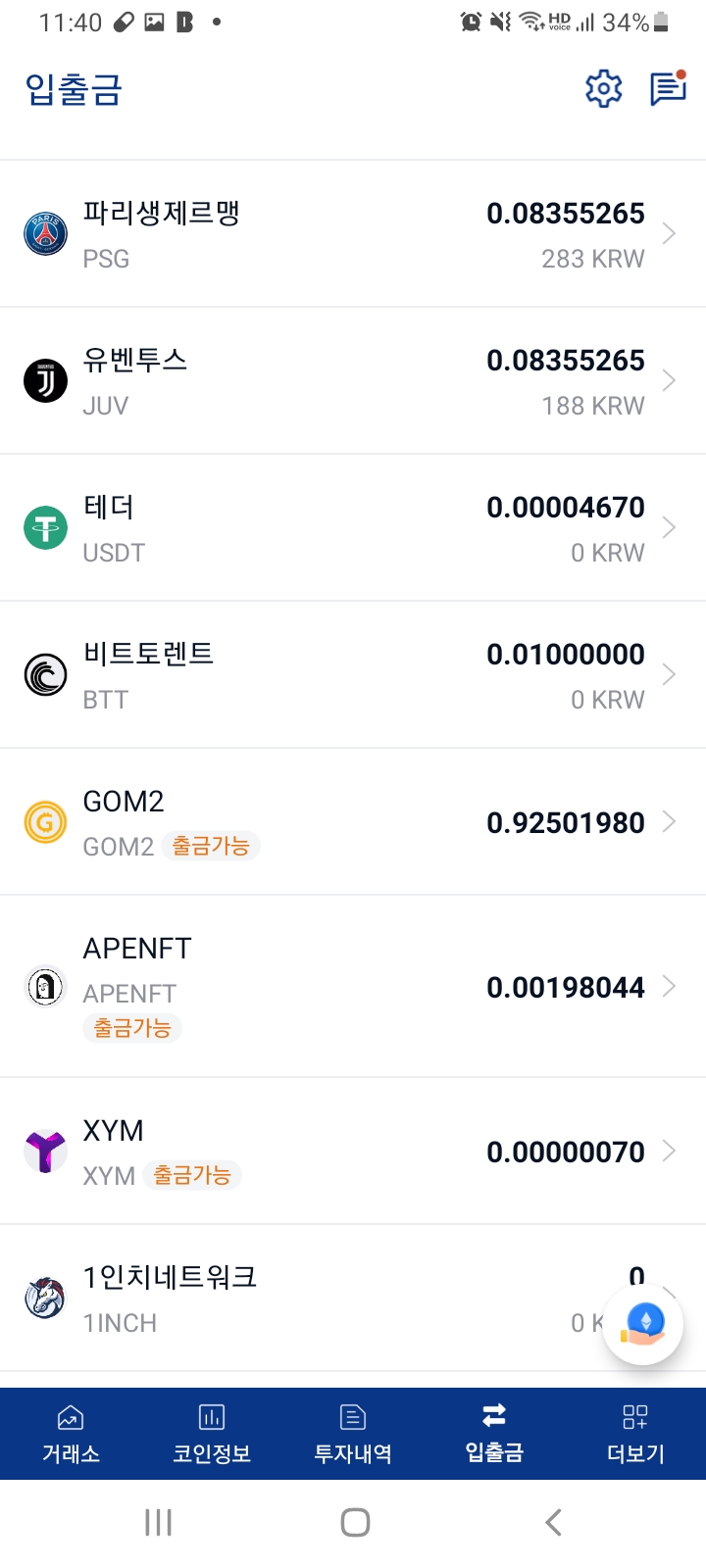Tap the system back button
This screenshot has width=706, height=1568.
point(553,1522)
